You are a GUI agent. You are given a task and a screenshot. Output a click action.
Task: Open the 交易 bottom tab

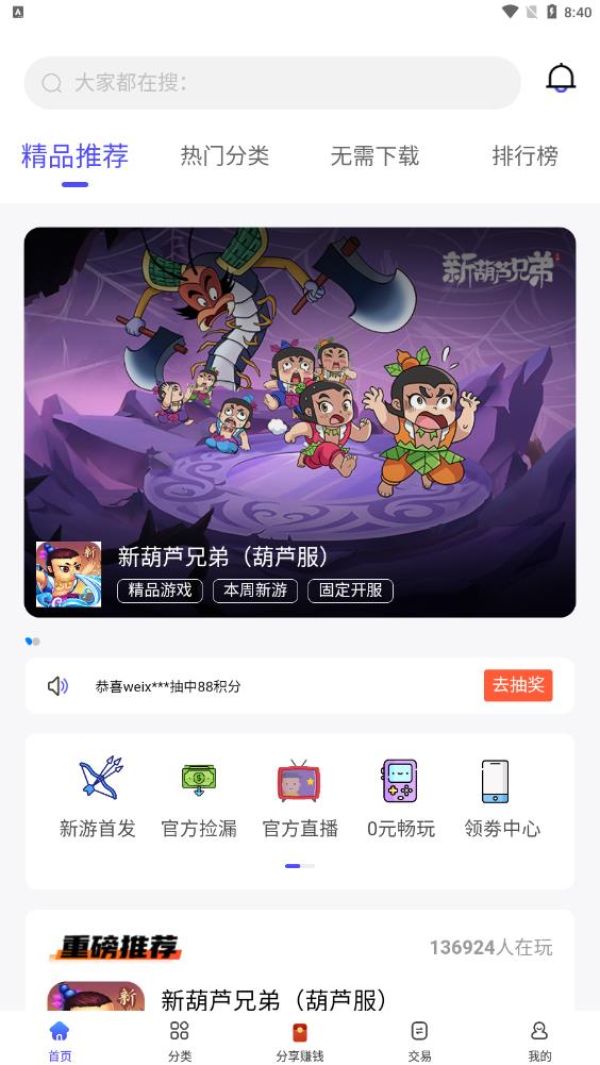(x=420, y=1040)
